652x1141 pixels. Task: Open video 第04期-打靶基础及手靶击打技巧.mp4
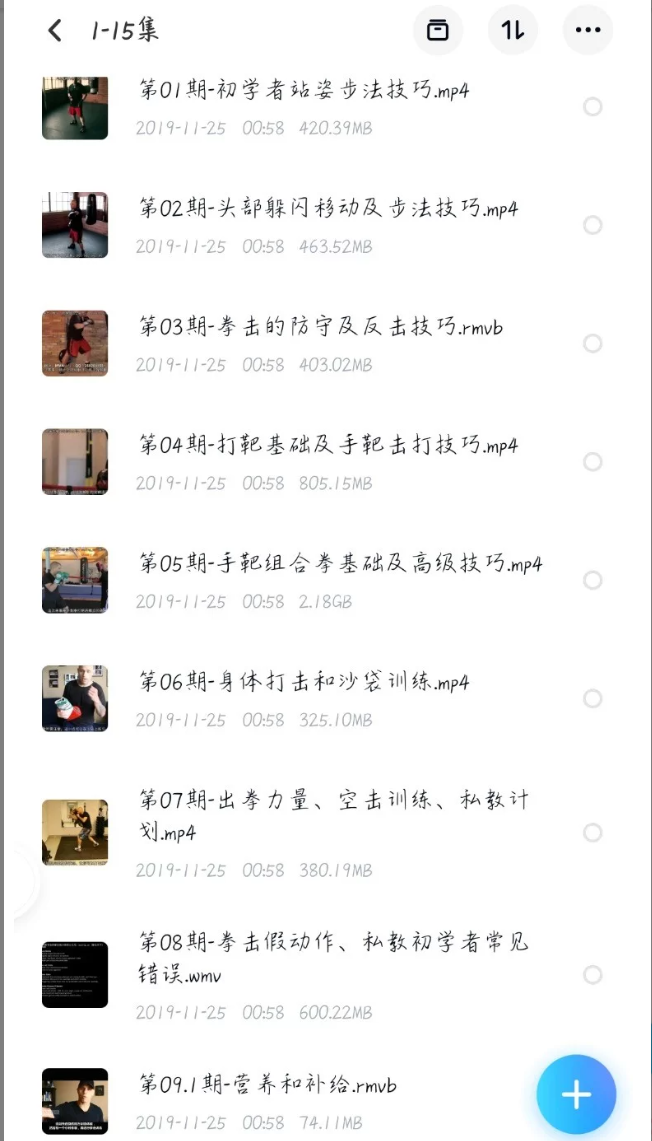328,445
